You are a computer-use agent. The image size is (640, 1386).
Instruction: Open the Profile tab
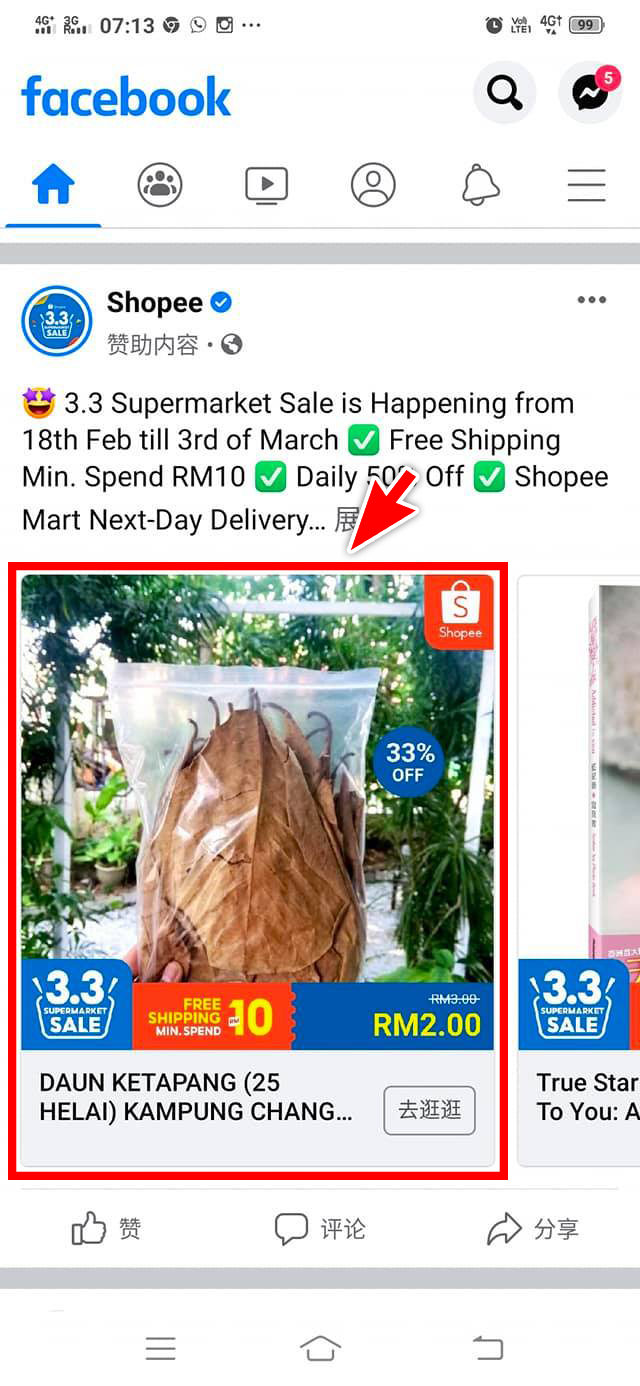pyautogui.click(x=373, y=185)
